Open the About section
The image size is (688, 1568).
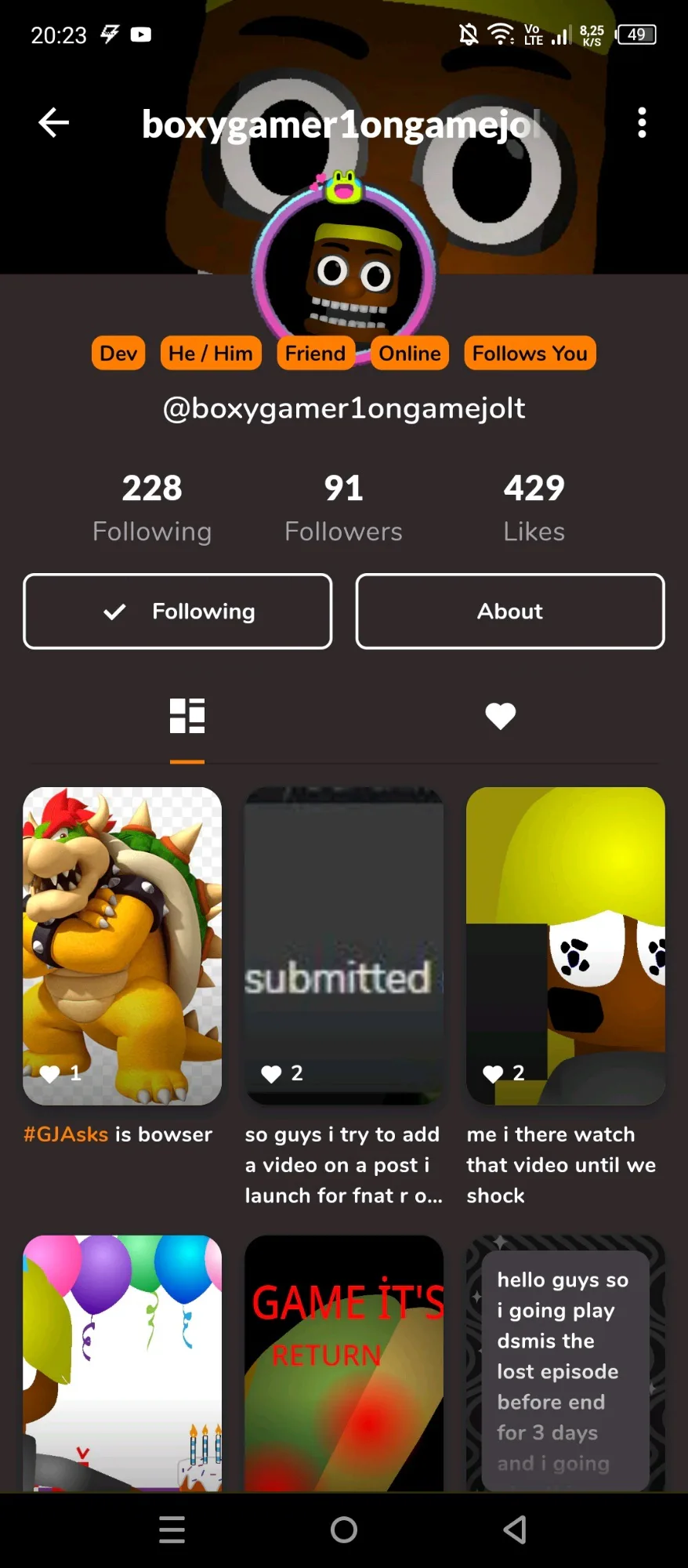coord(510,612)
